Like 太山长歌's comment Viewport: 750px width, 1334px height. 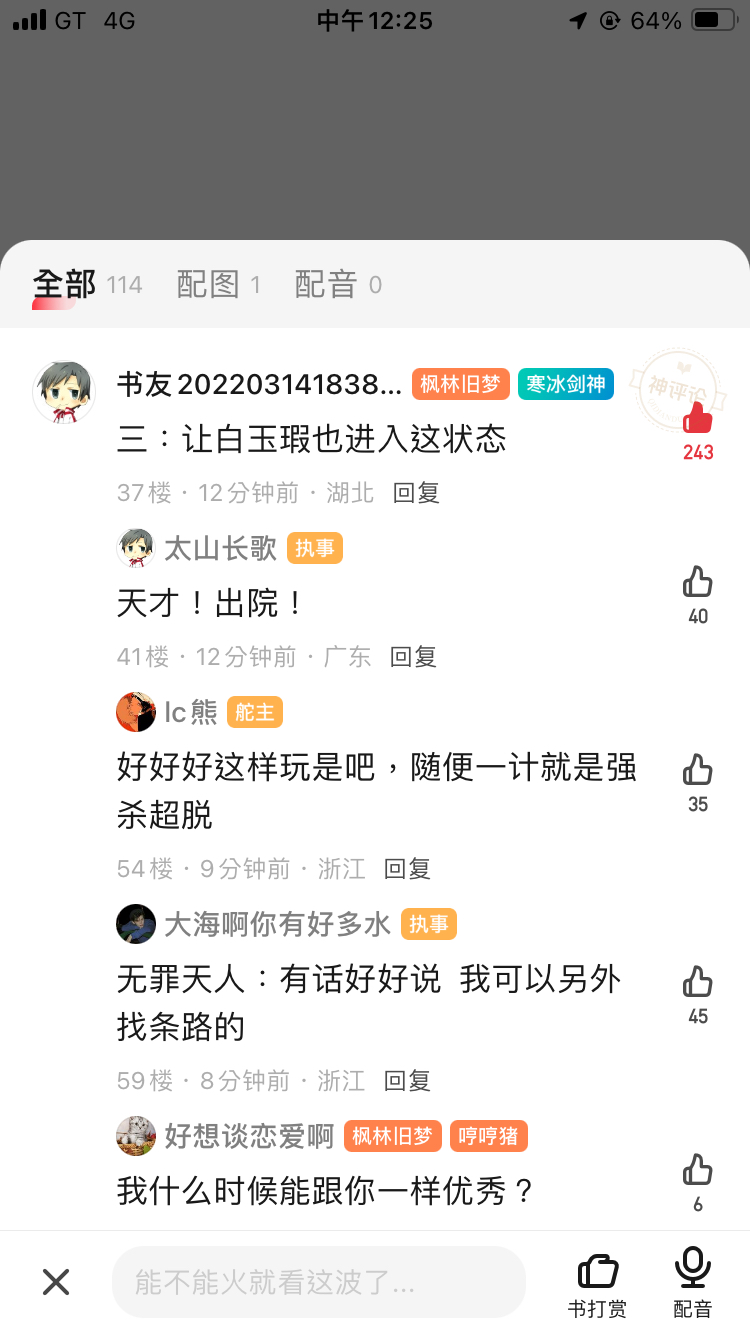pos(697,582)
